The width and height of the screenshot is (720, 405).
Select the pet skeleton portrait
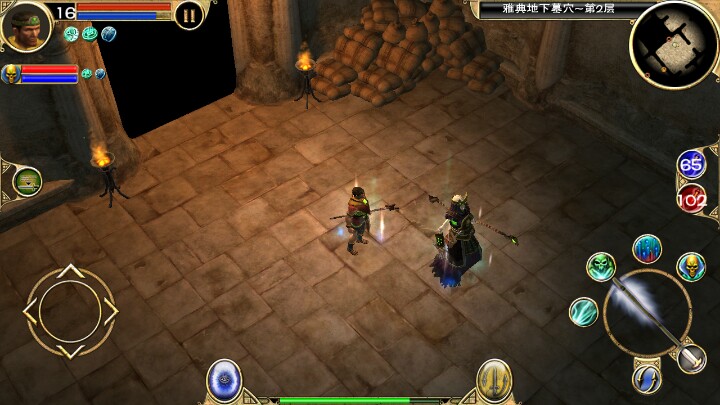click(11, 74)
